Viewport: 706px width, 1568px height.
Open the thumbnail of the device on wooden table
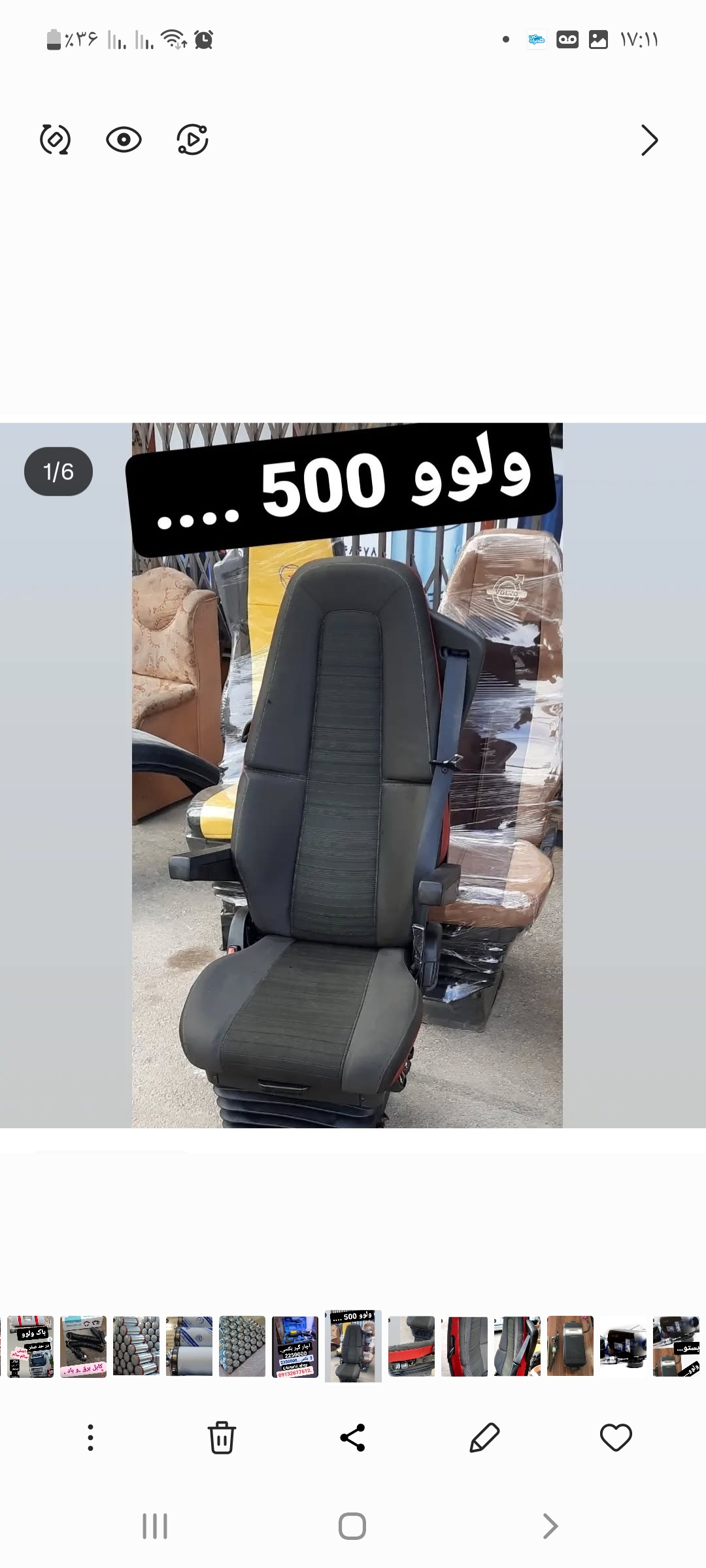click(x=570, y=1347)
